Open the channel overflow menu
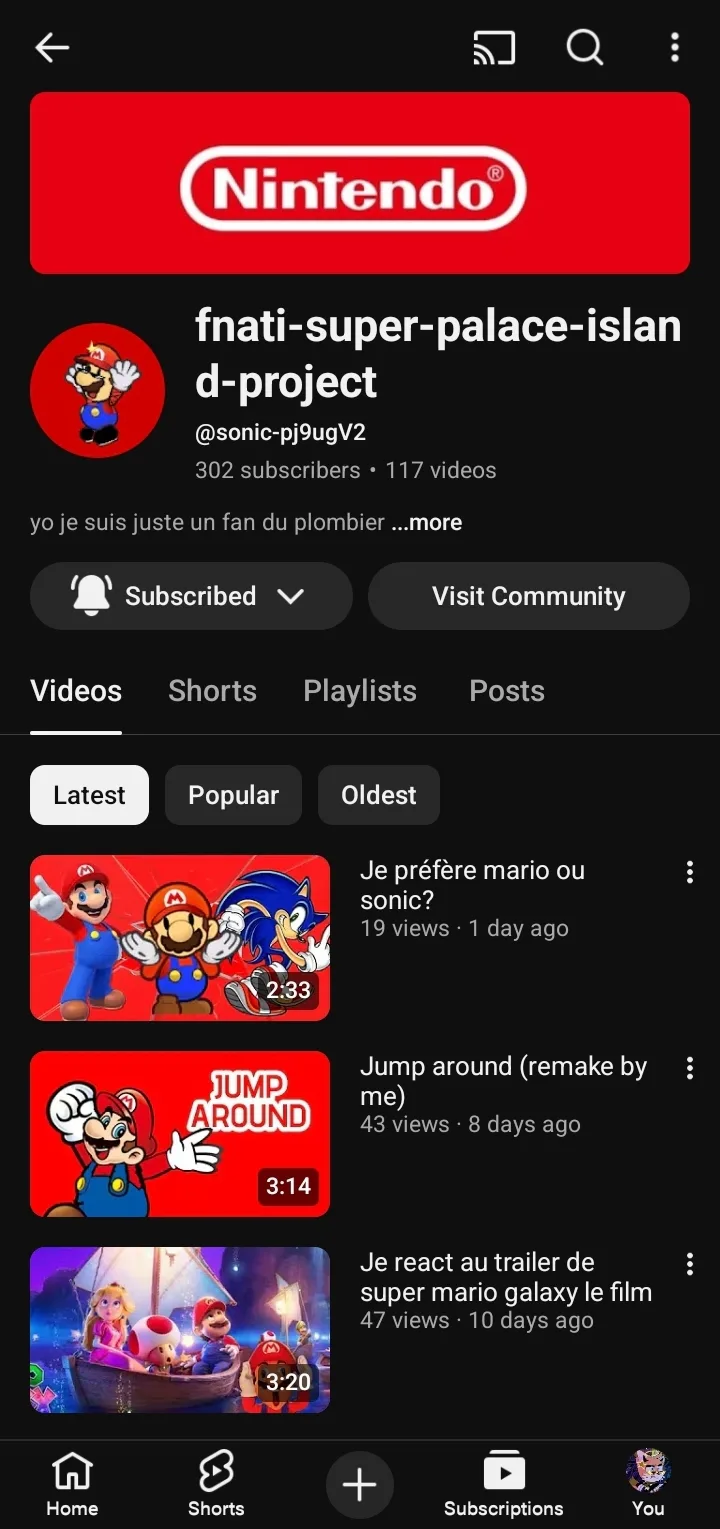720x1529 pixels. 675,47
